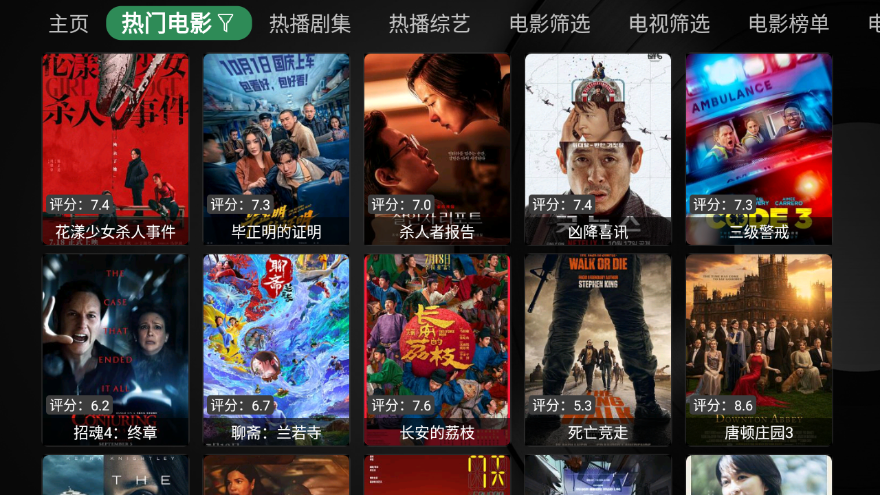Open the movie 长安的荔枝
The image size is (880, 495).
click(x=437, y=349)
